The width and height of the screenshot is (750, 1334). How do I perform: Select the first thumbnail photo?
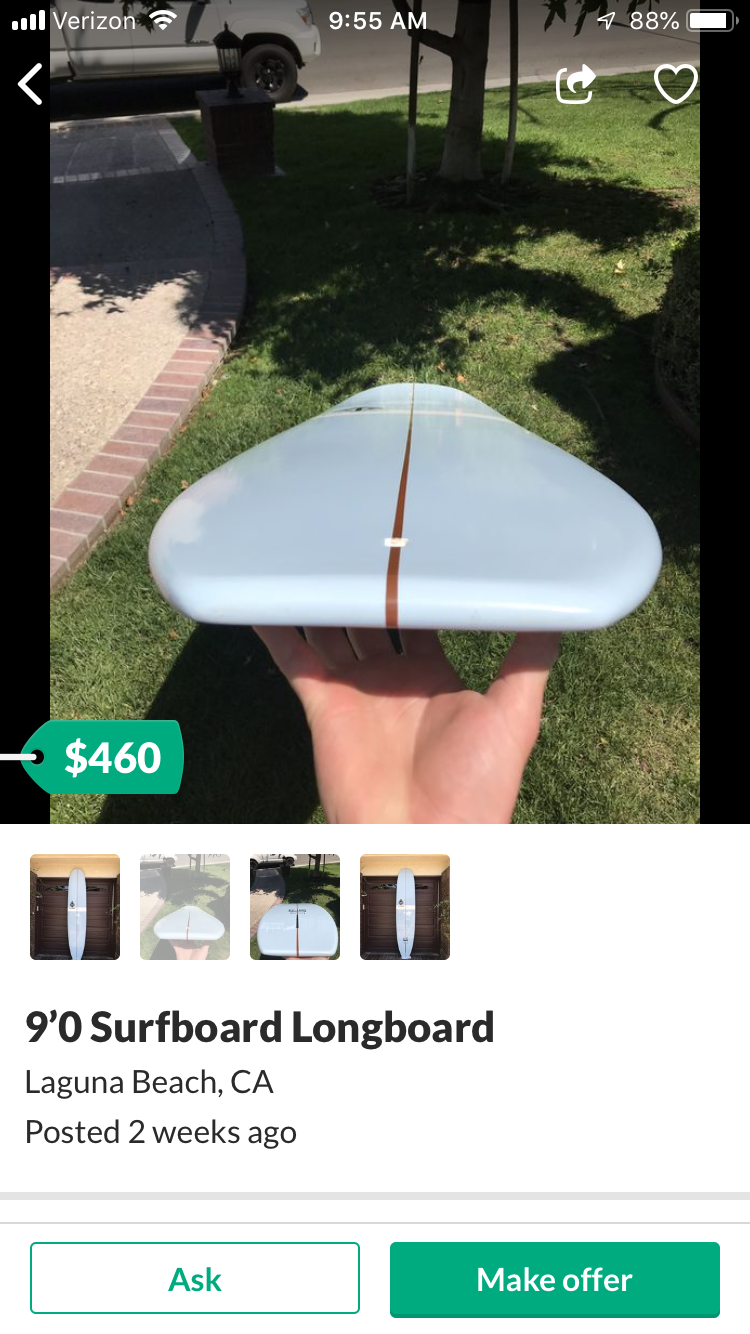[75, 907]
